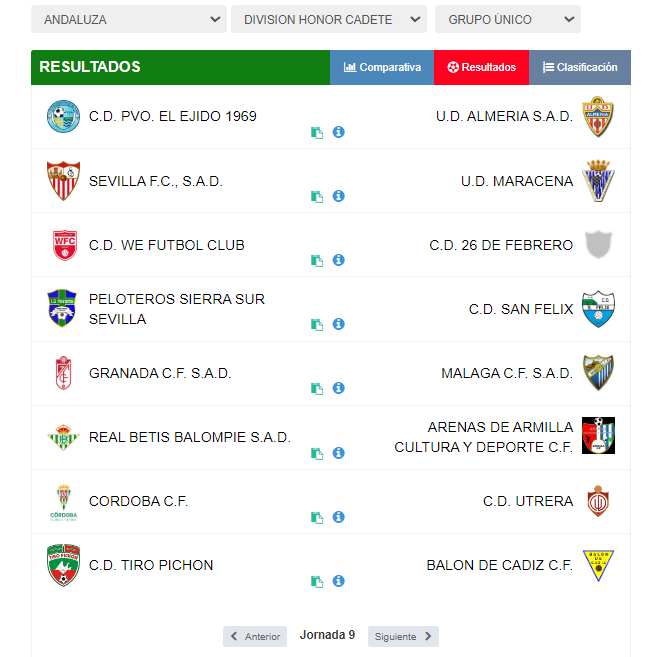Switch to the Clasificación tab
Viewport: 648px width, 657px height.
click(x=580, y=67)
